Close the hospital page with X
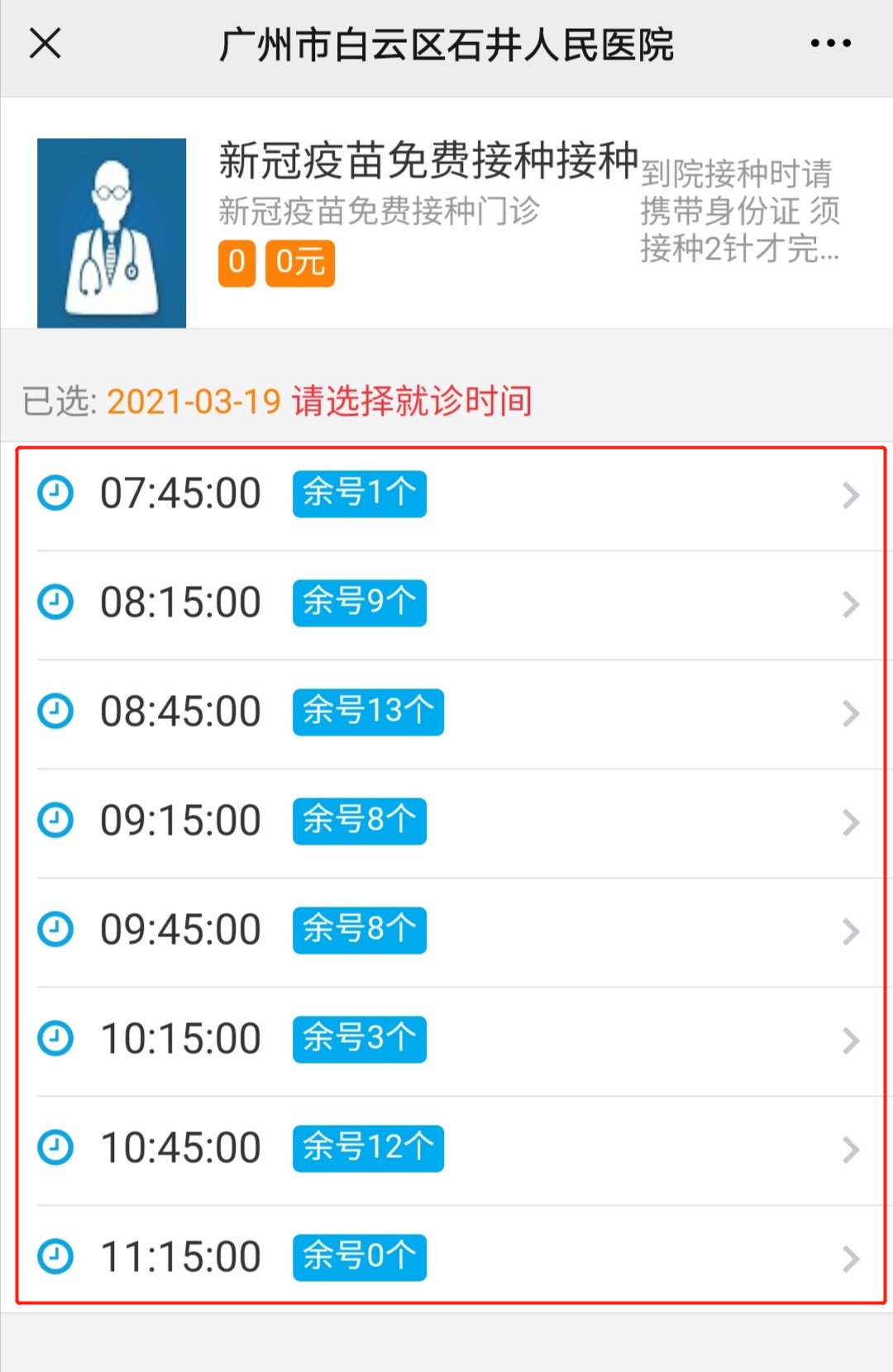Viewport: 893px width, 1372px height. 45,44
